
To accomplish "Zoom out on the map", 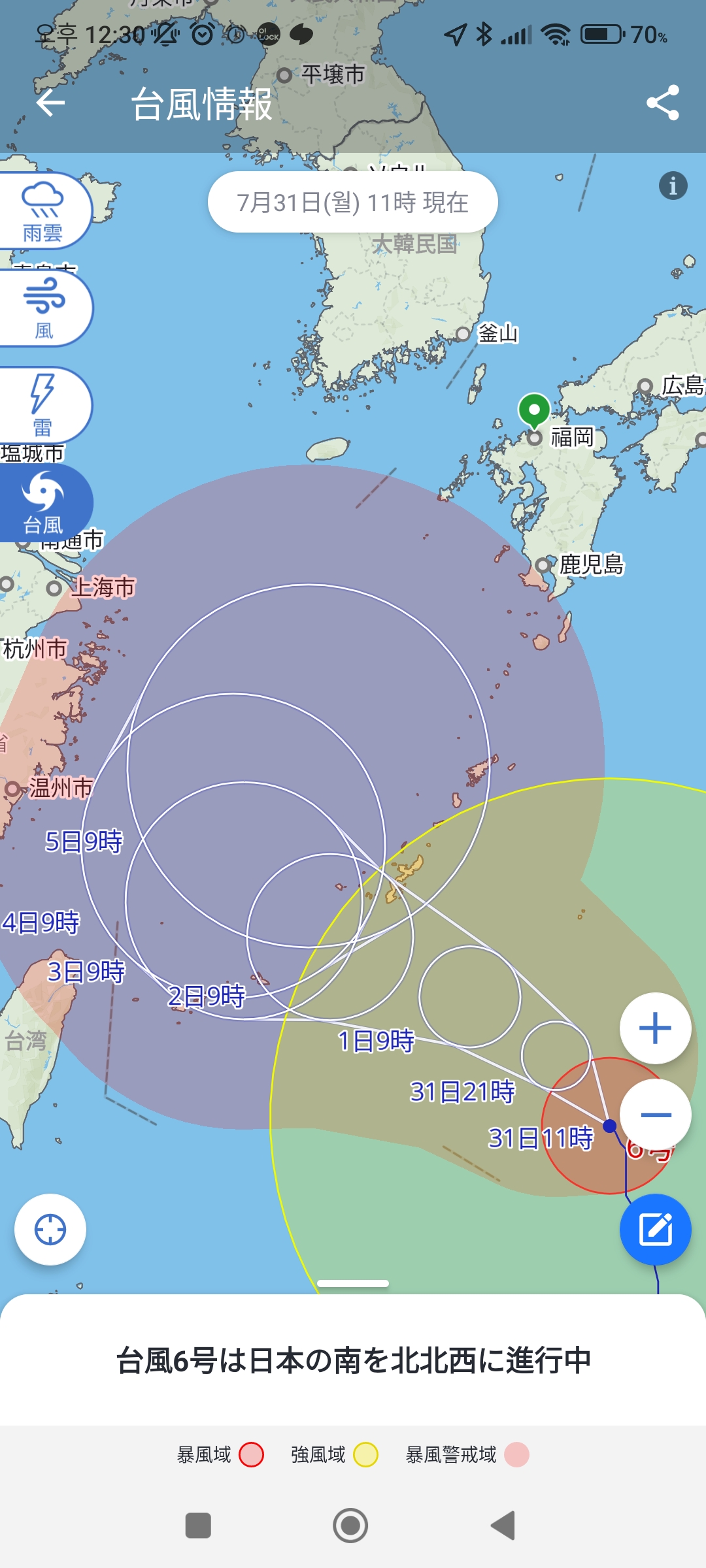I will coord(655,1115).
